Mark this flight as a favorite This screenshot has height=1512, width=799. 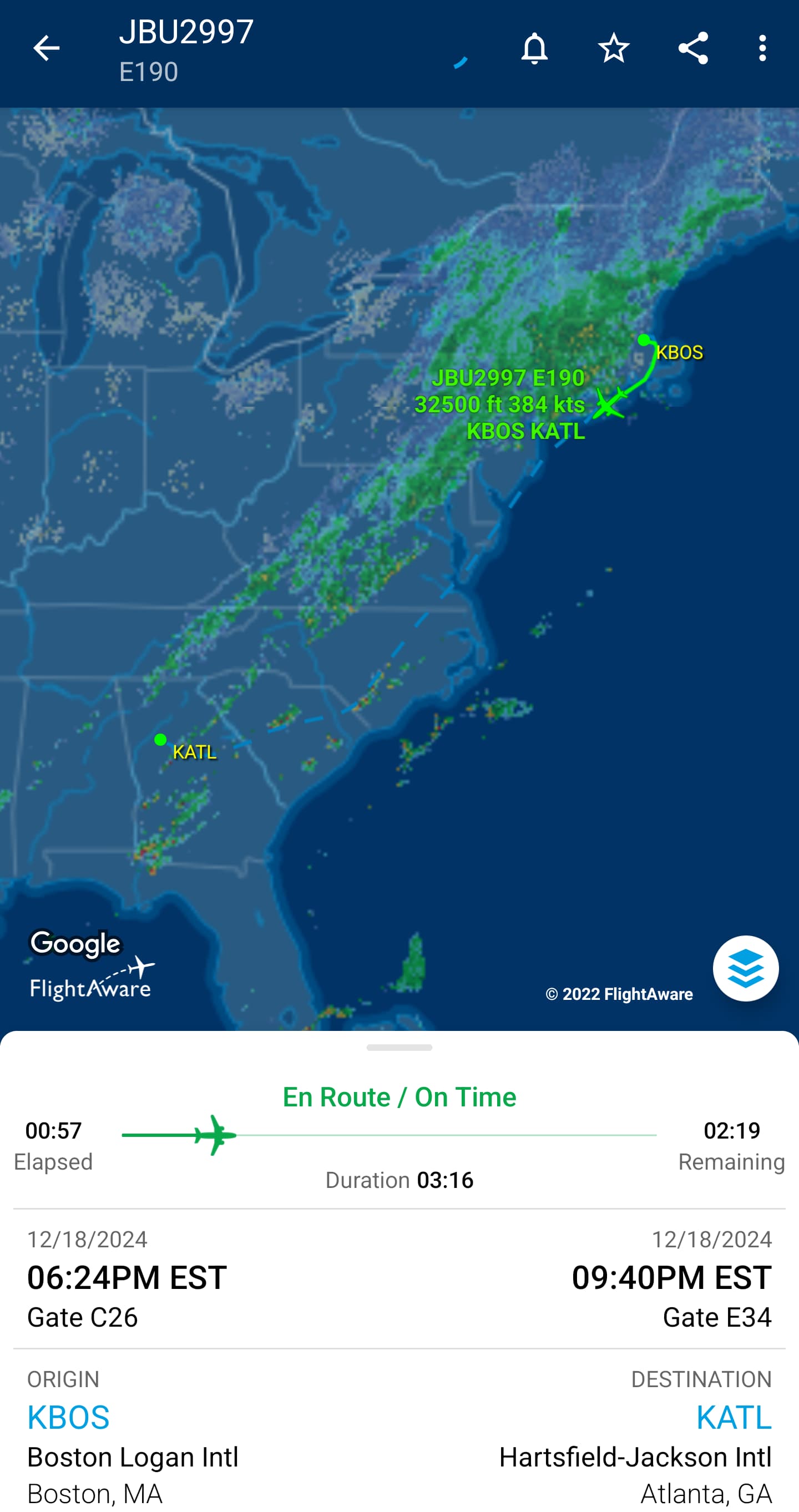pyautogui.click(x=614, y=48)
